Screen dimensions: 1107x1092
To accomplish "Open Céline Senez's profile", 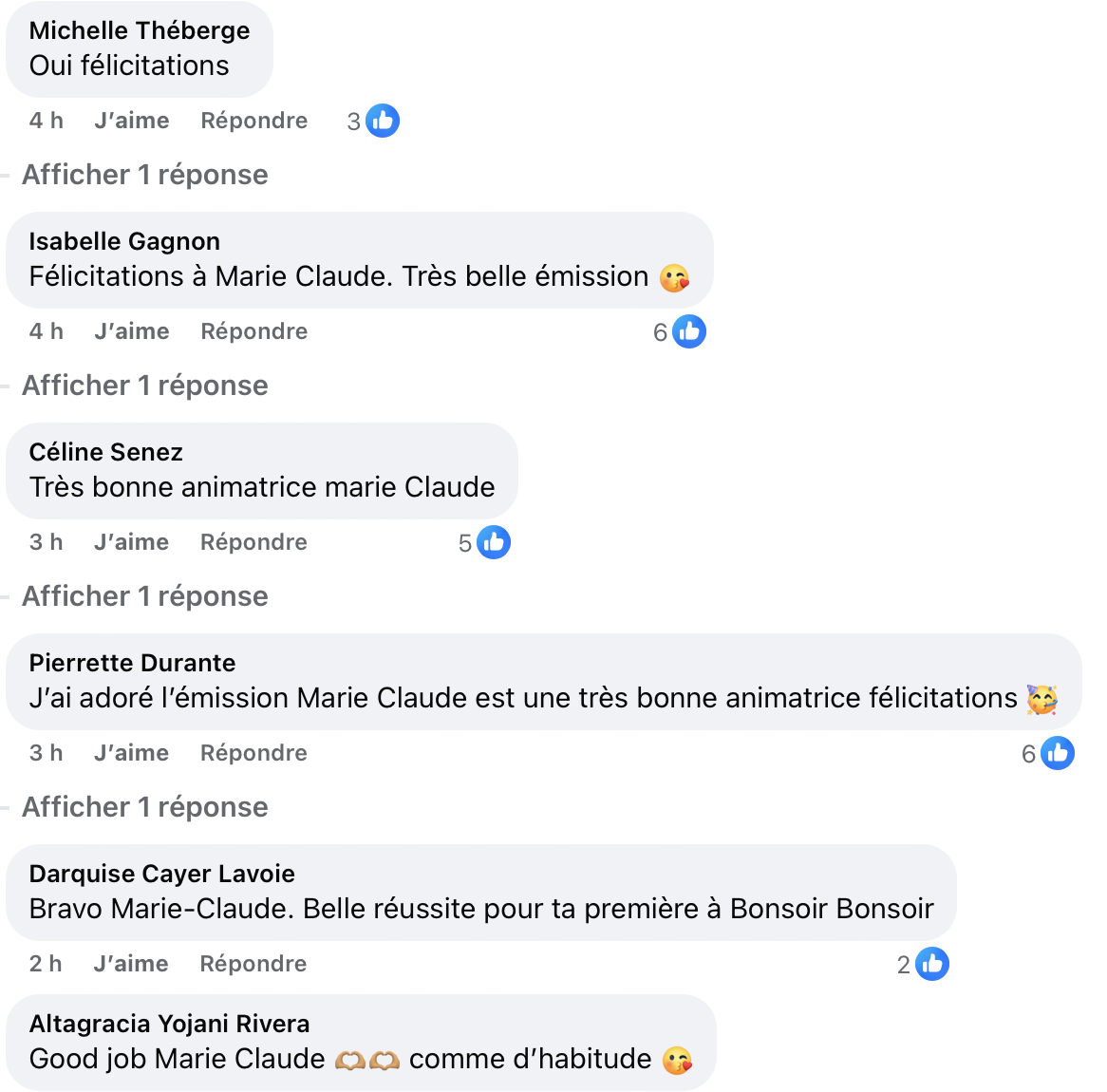I will click(105, 452).
